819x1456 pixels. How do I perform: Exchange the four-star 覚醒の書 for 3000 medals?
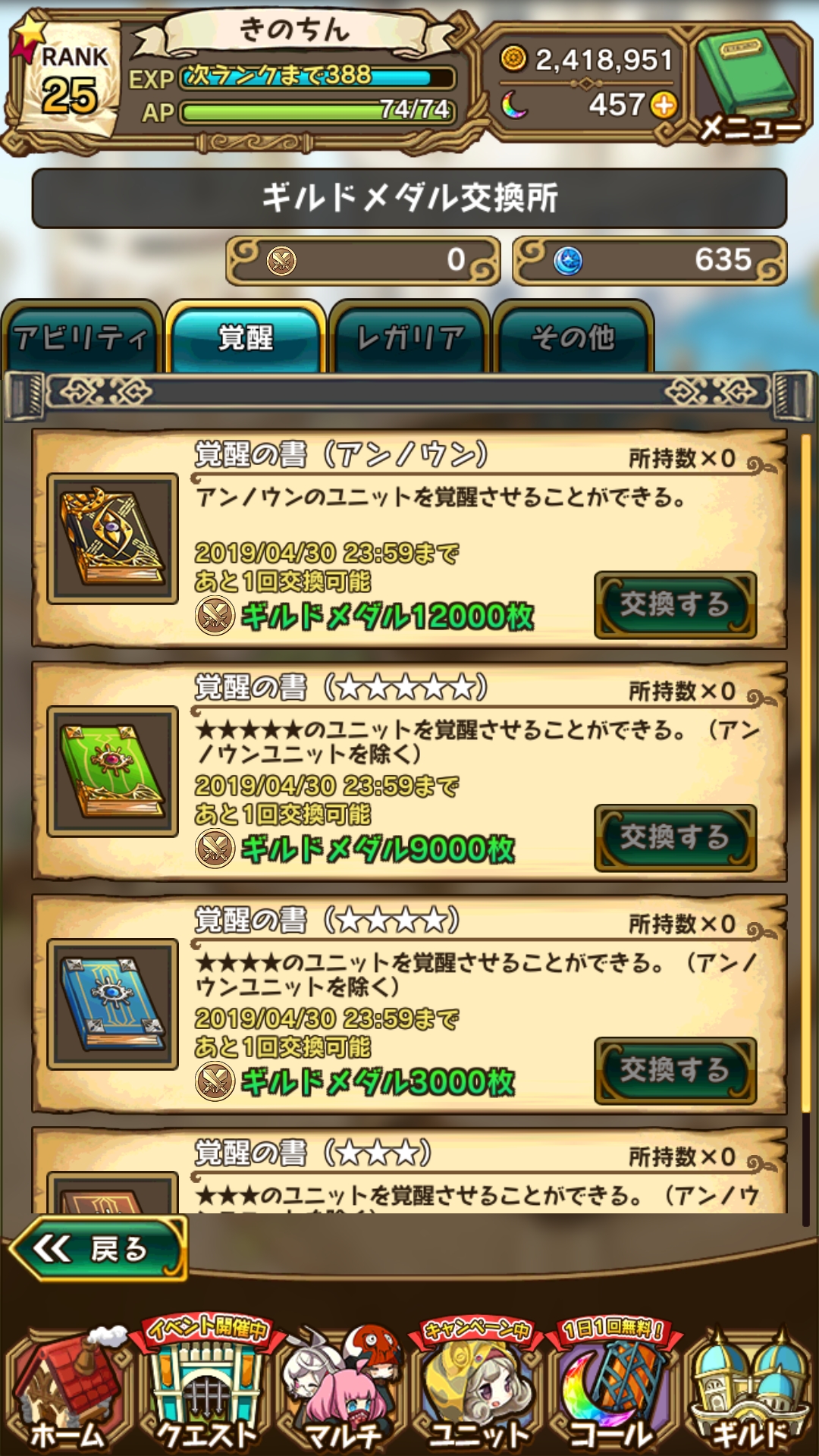(x=675, y=1071)
